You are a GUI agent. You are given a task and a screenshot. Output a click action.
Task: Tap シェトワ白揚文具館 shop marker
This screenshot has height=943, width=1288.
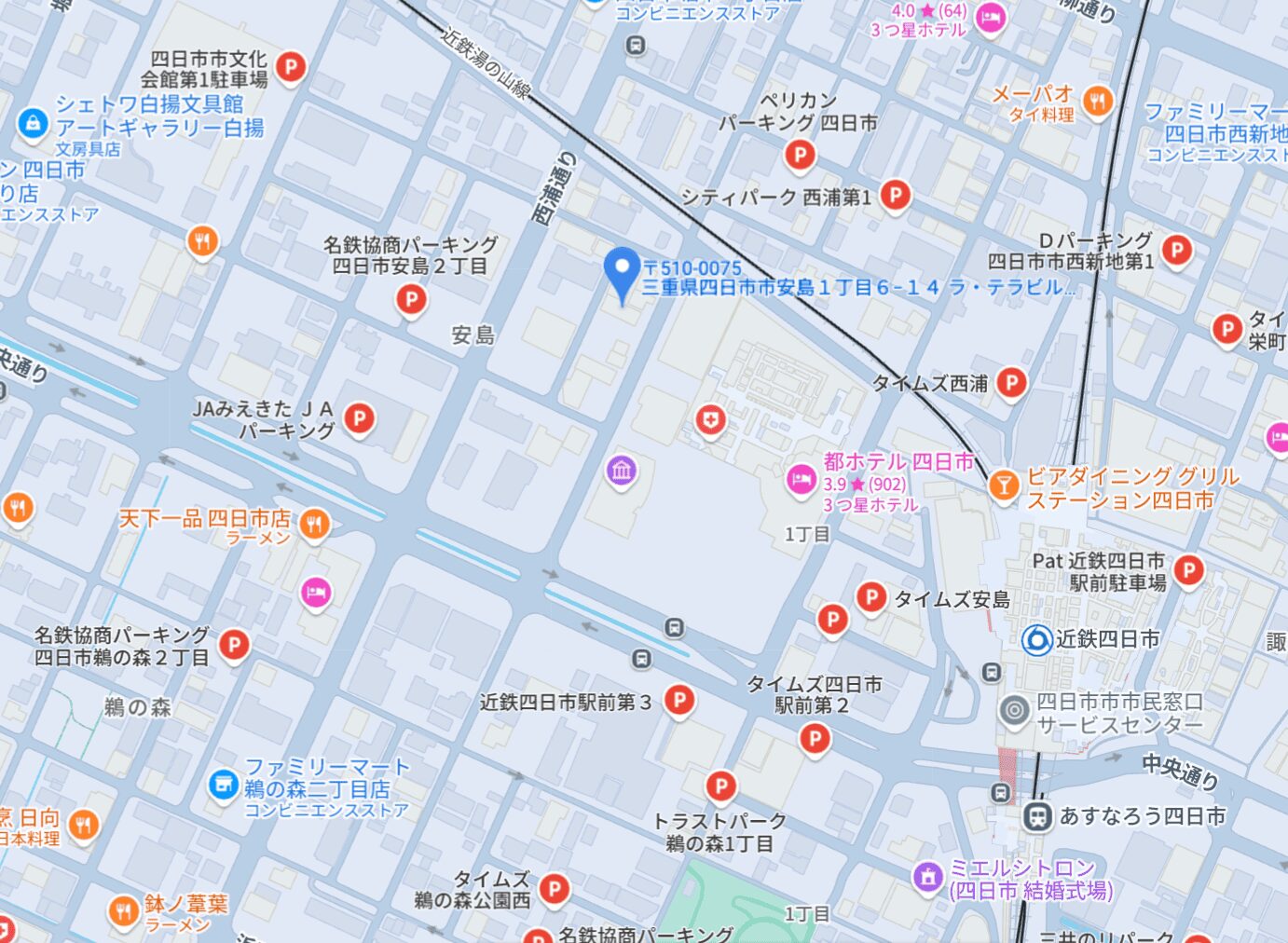click(x=33, y=122)
